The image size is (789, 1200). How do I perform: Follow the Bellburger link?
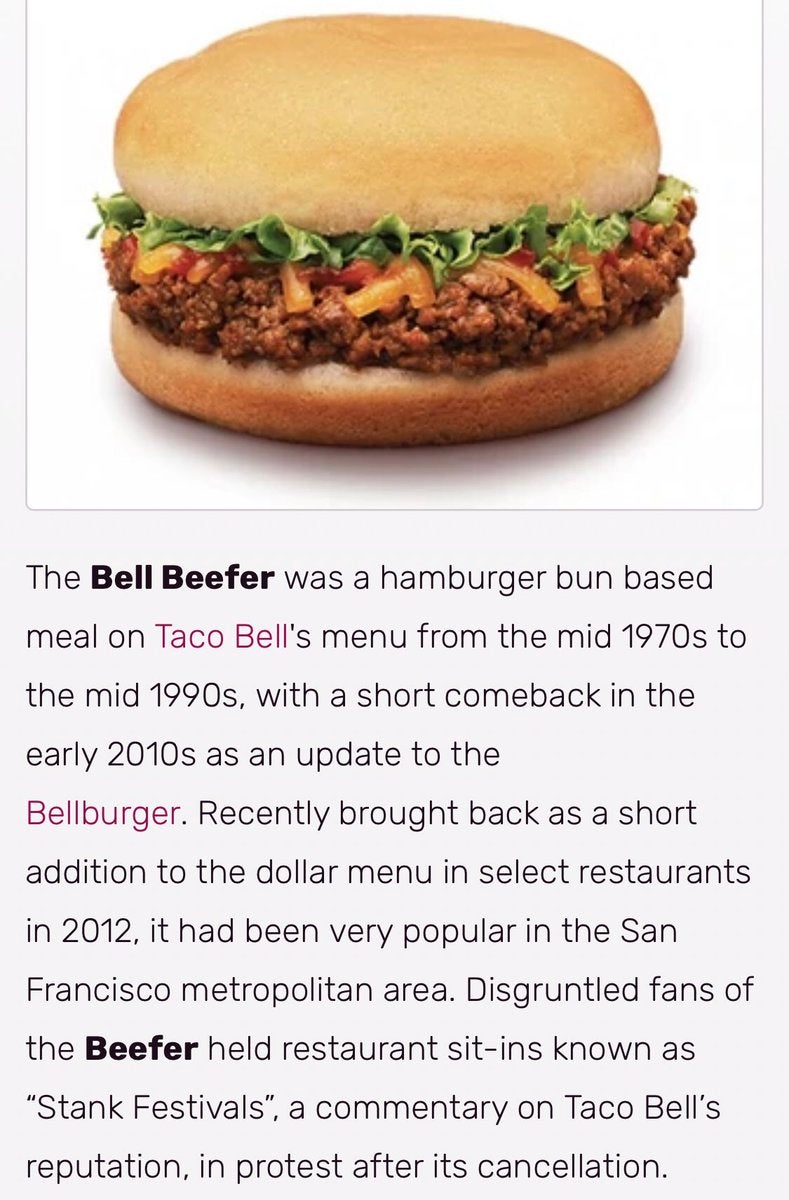tap(102, 812)
